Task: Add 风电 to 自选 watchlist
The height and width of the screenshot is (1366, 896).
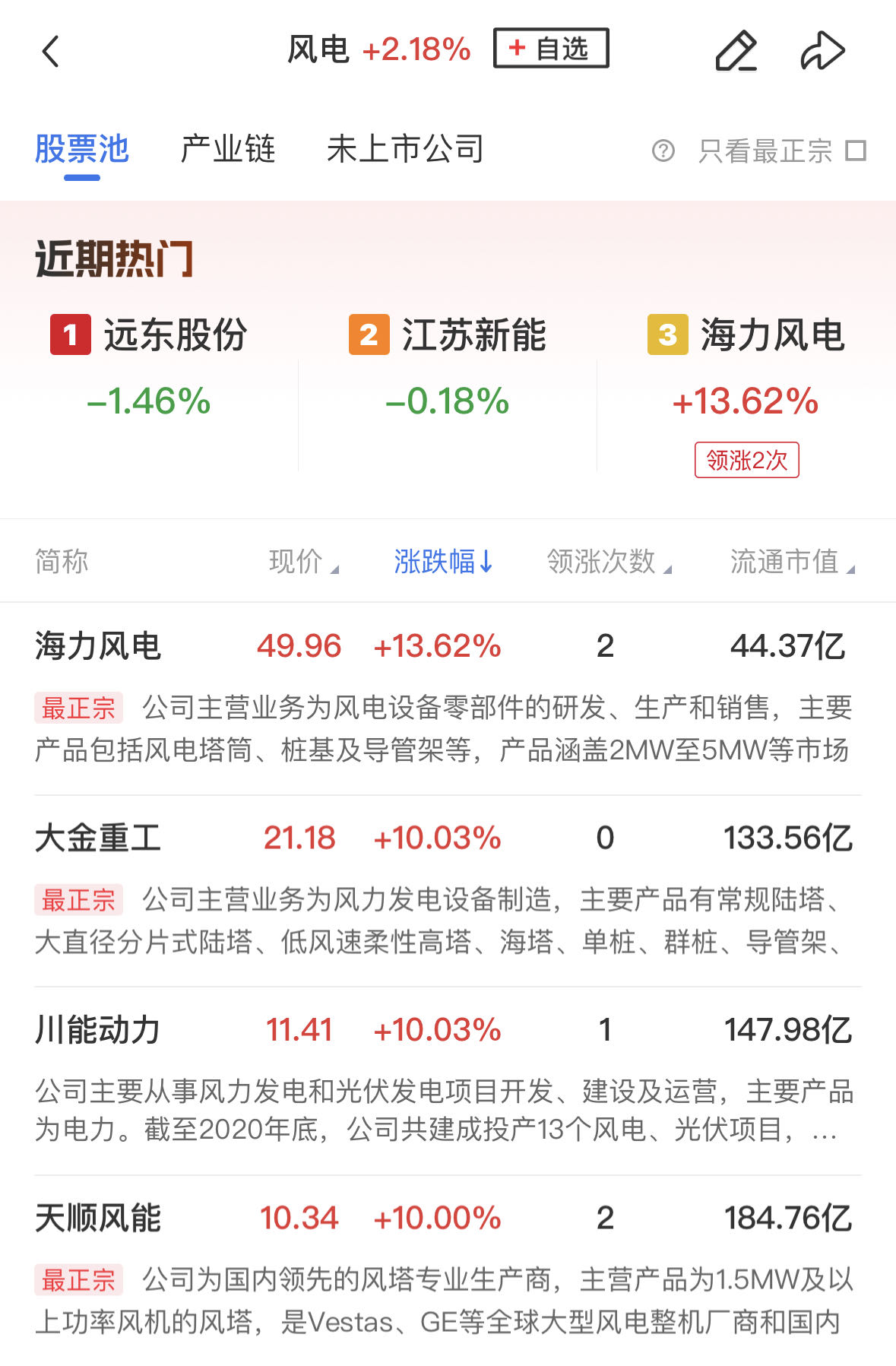Action: [551, 49]
